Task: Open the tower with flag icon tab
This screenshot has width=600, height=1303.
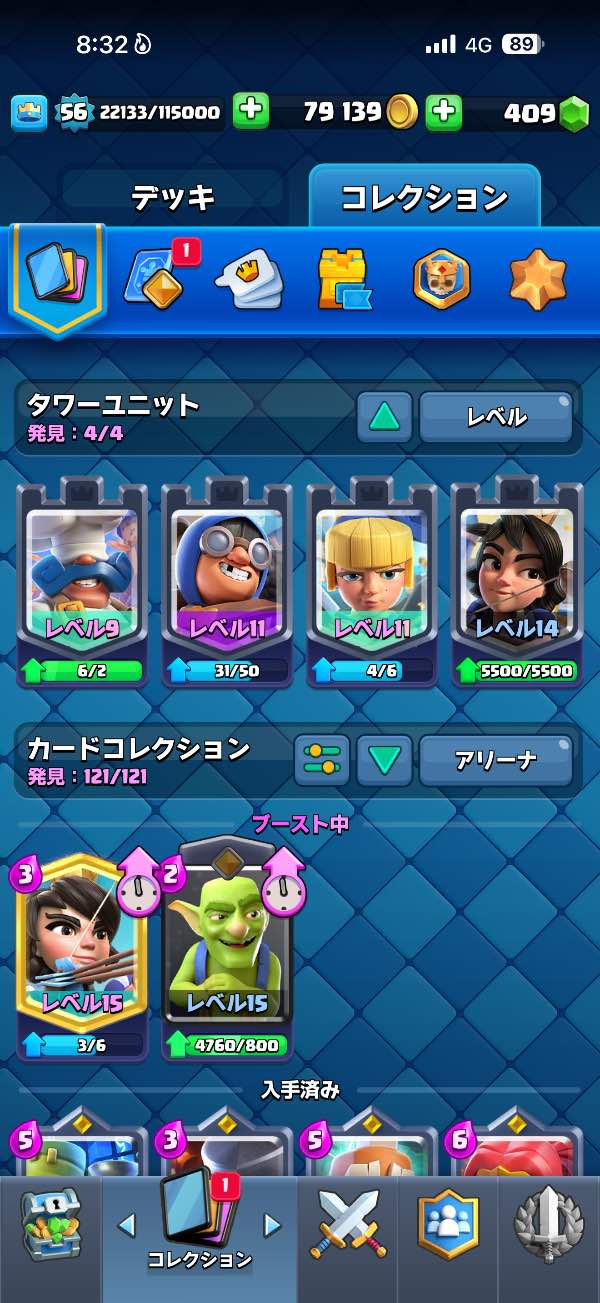Action: 344,277
